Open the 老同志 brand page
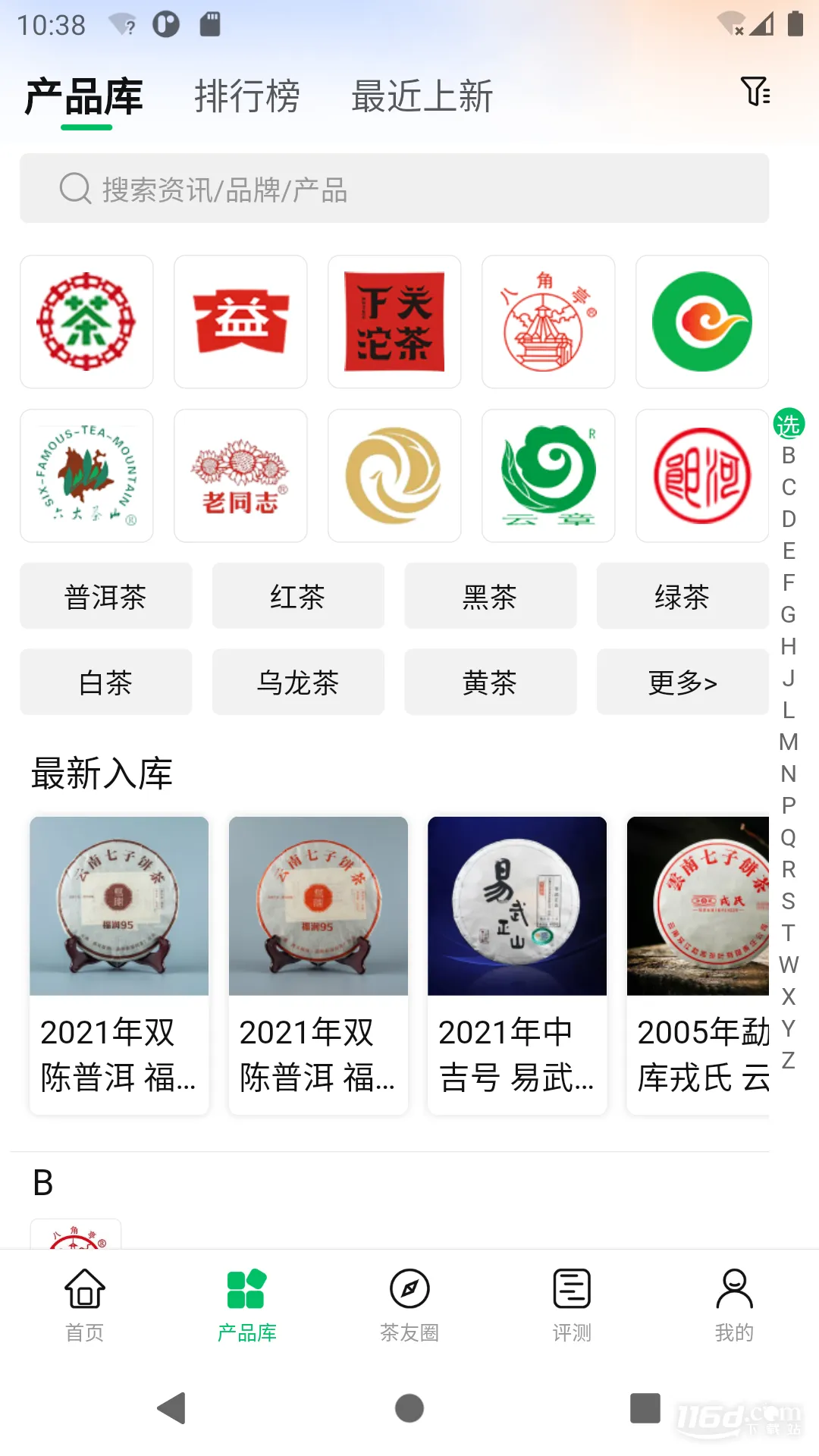The height and width of the screenshot is (1456, 819). pyautogui.click(x=240, y=475)
